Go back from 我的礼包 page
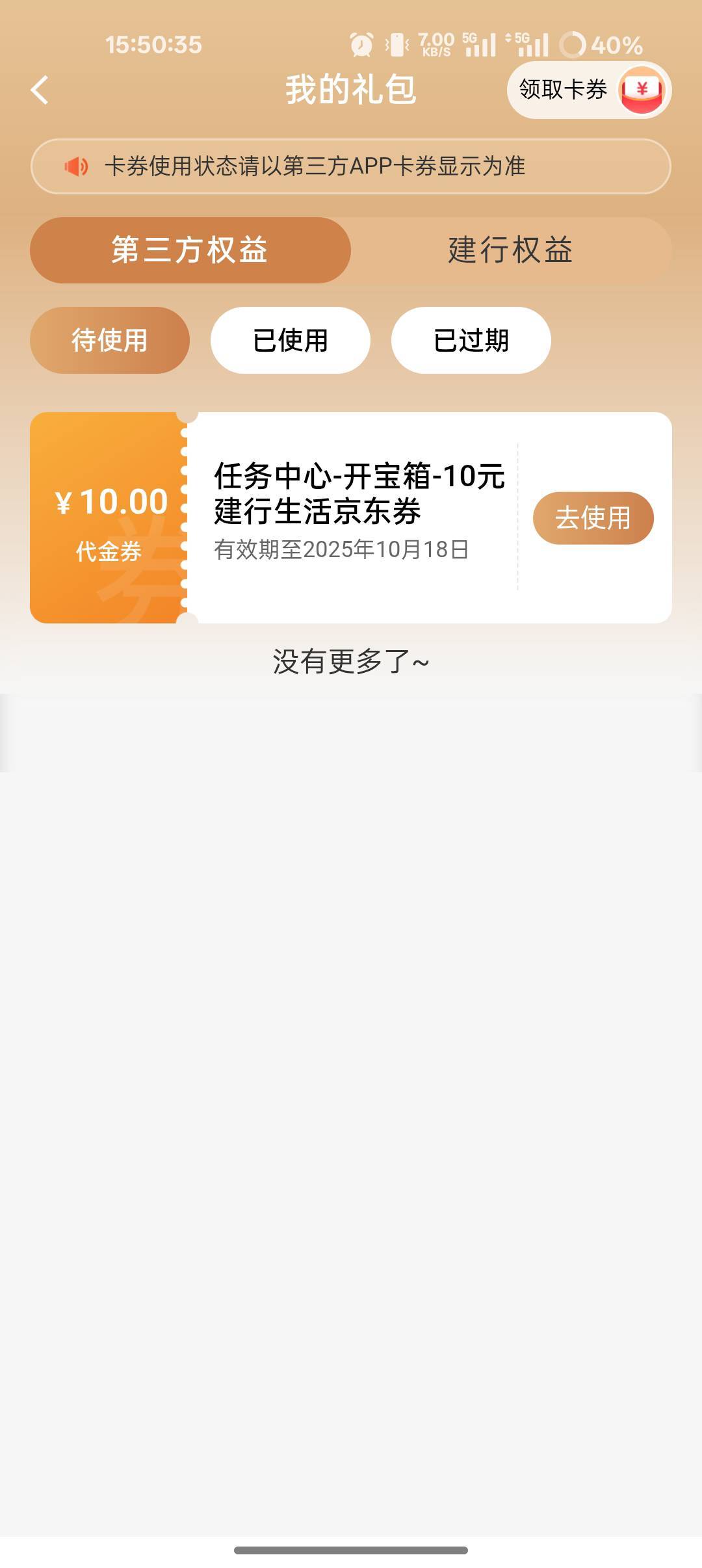The width and height of the screenshot is (702, 1568). pyautogui.click(x=40, y=90)
